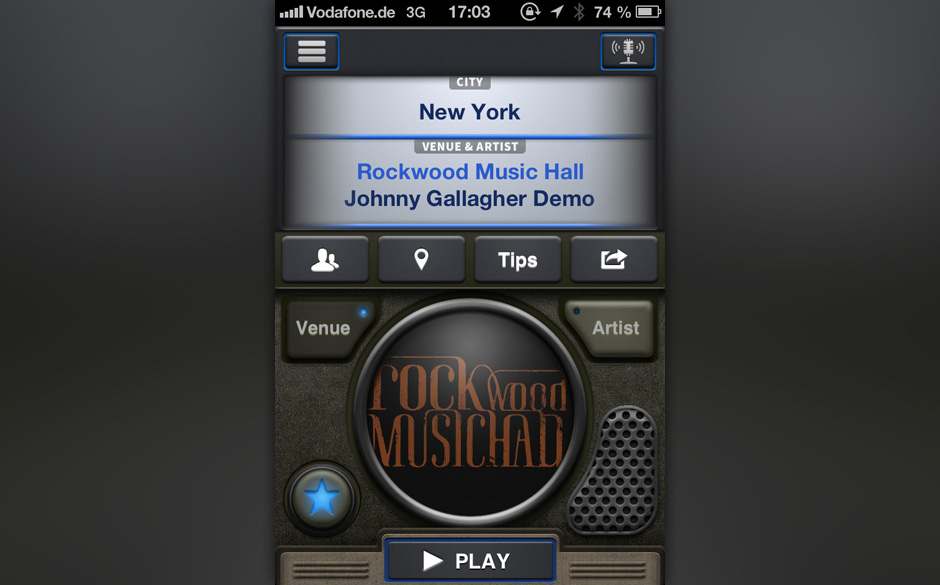Change the city from New York

click(469, 112)
